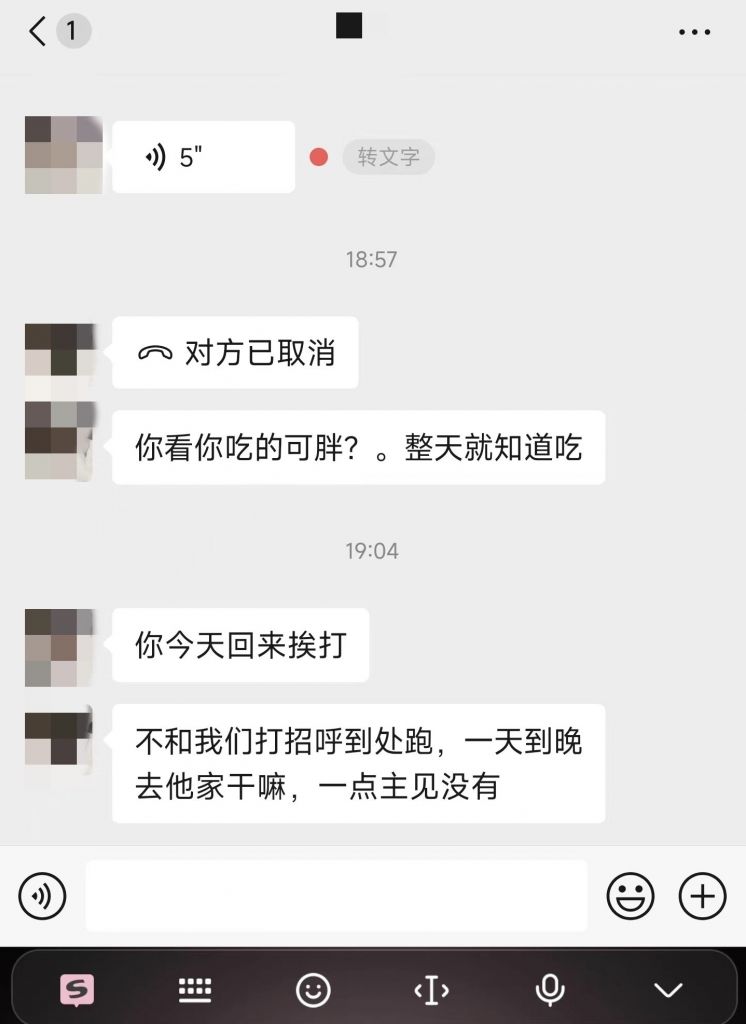
Task: Switch to voice input mode
Action: pos(42,895)
